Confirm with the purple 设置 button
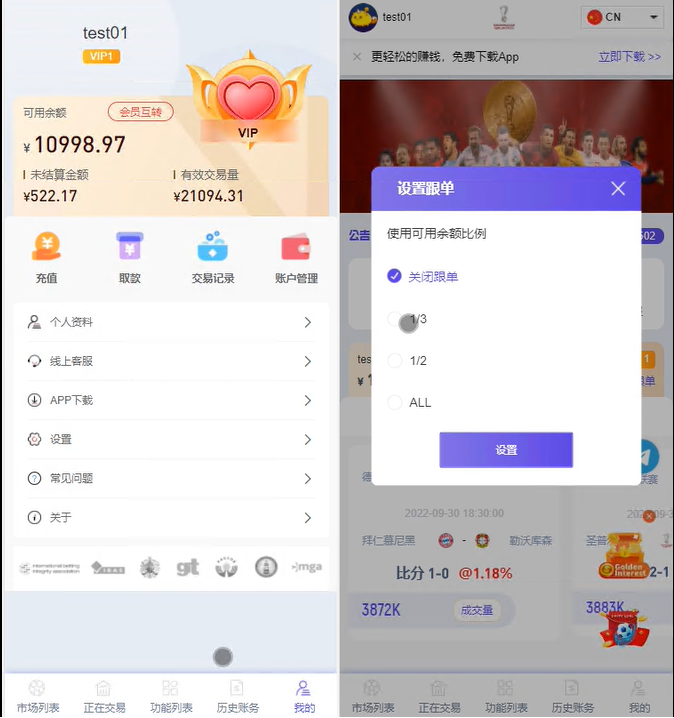 [x=506, y=450]
